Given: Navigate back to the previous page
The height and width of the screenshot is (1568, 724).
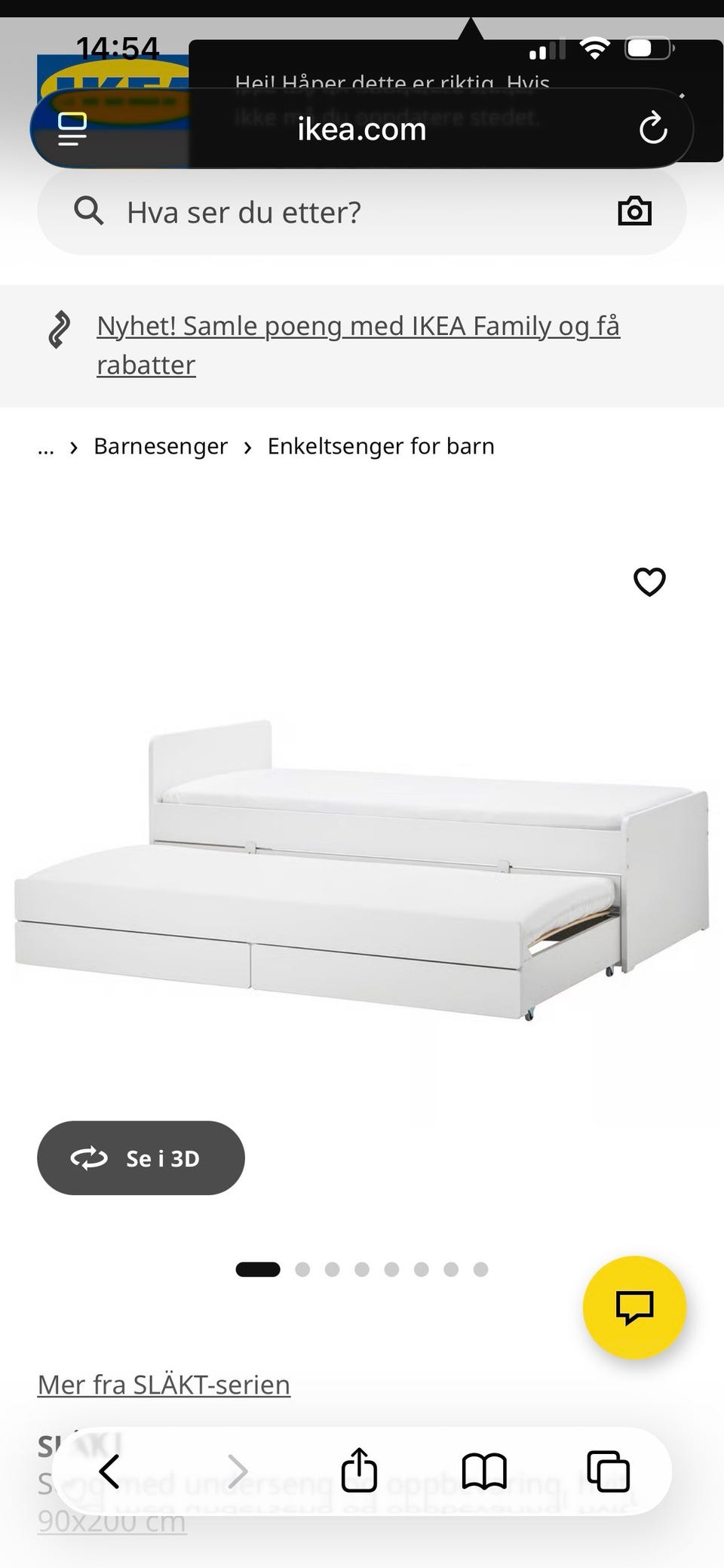Looking at the screenshot, I should point(108,1470).
